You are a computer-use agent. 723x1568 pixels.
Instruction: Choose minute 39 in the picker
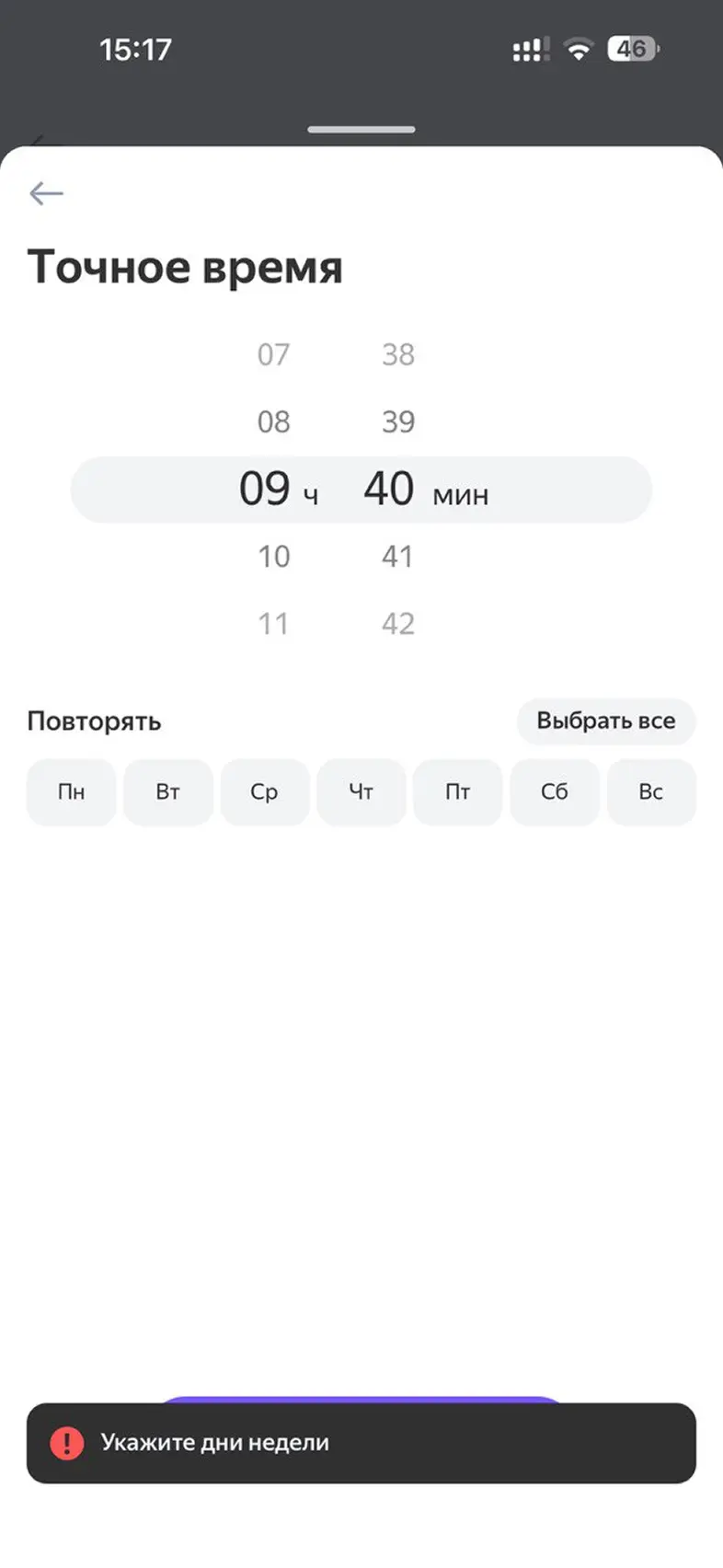[x=397, y=422]
